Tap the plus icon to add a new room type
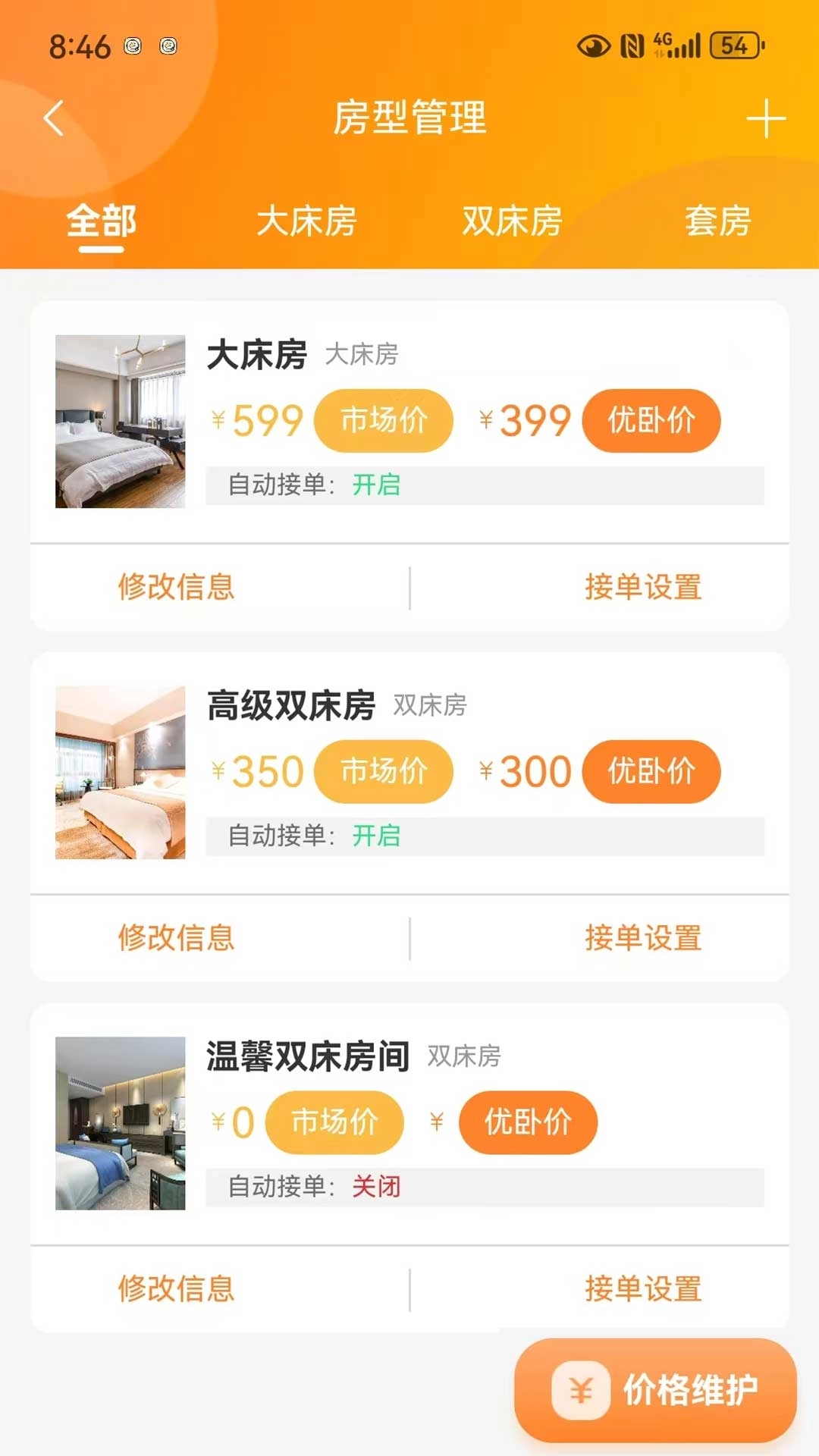Screen dimensions: 819x1456 766,118
